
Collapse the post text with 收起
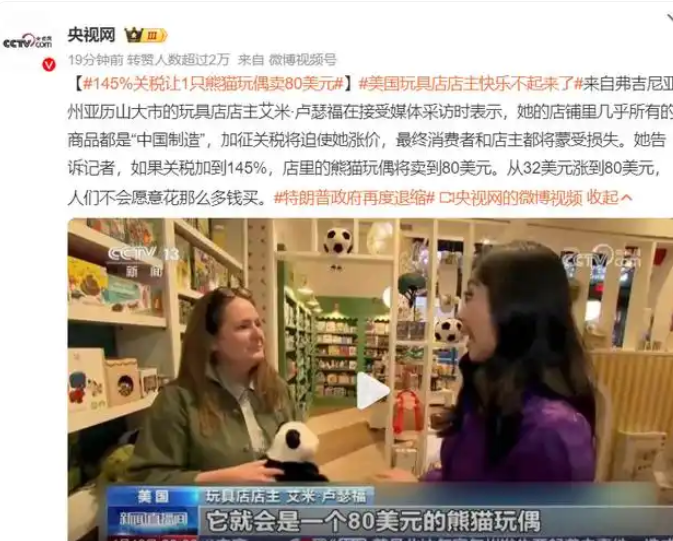point(610,197)
